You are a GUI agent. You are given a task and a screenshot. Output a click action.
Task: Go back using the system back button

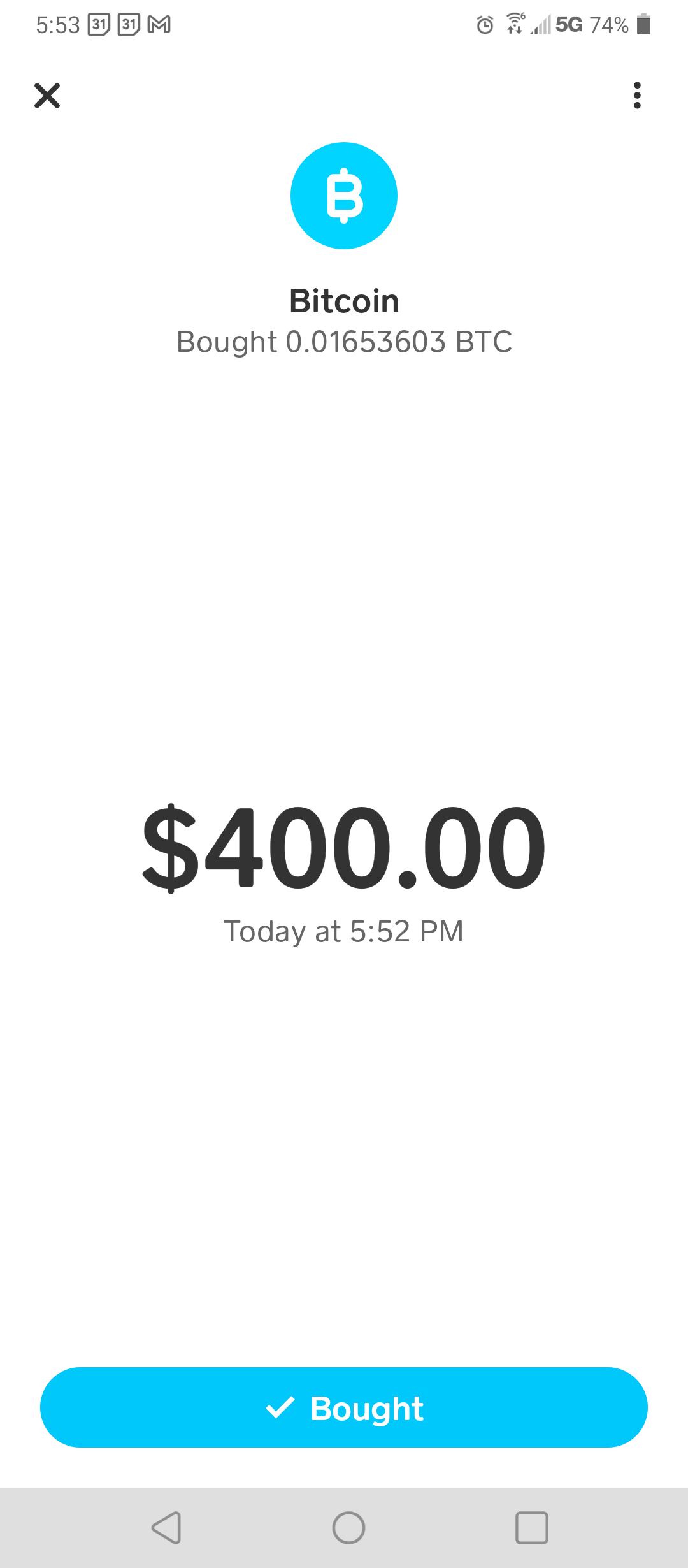[167, 1527]
